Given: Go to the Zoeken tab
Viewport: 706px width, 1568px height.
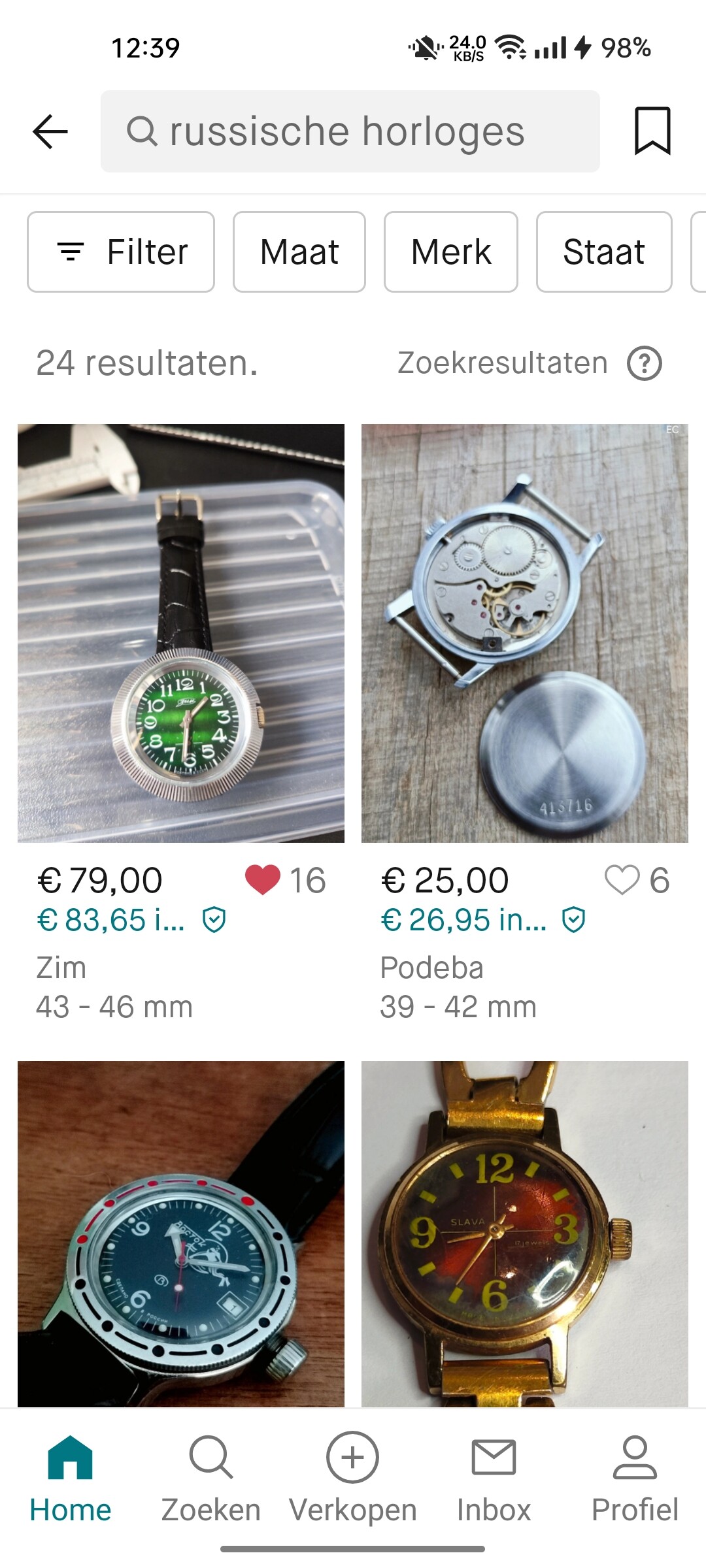Looking at the screenshot, I should [x=211, y=1479].
